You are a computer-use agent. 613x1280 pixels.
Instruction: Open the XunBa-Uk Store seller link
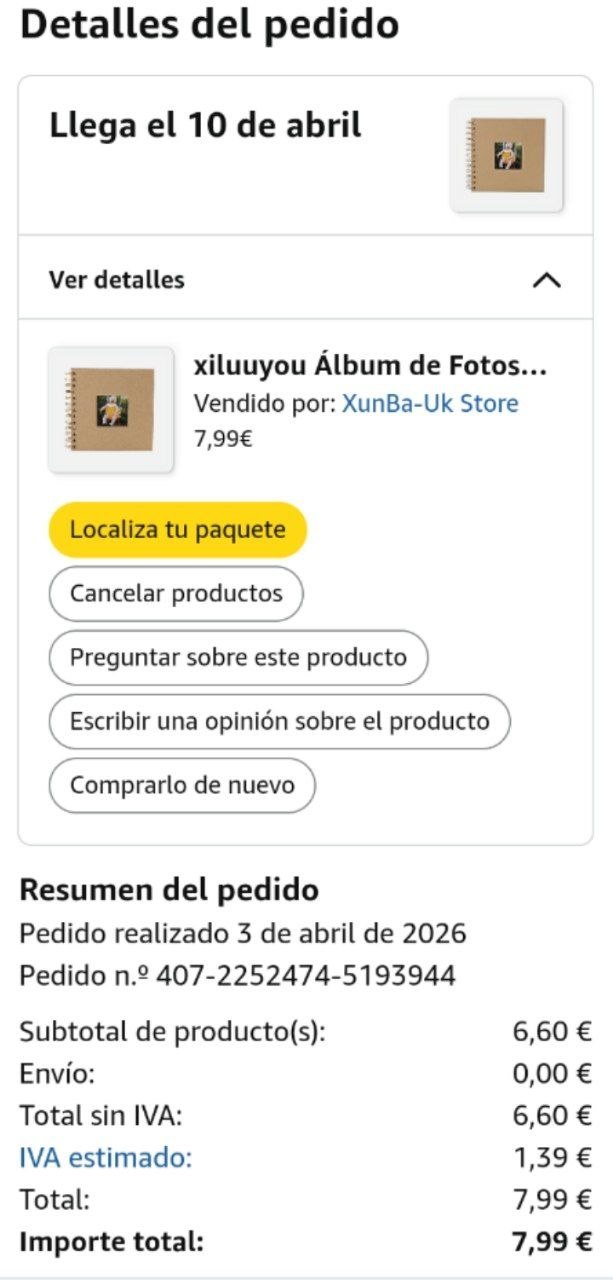click(x=430, y=404)
